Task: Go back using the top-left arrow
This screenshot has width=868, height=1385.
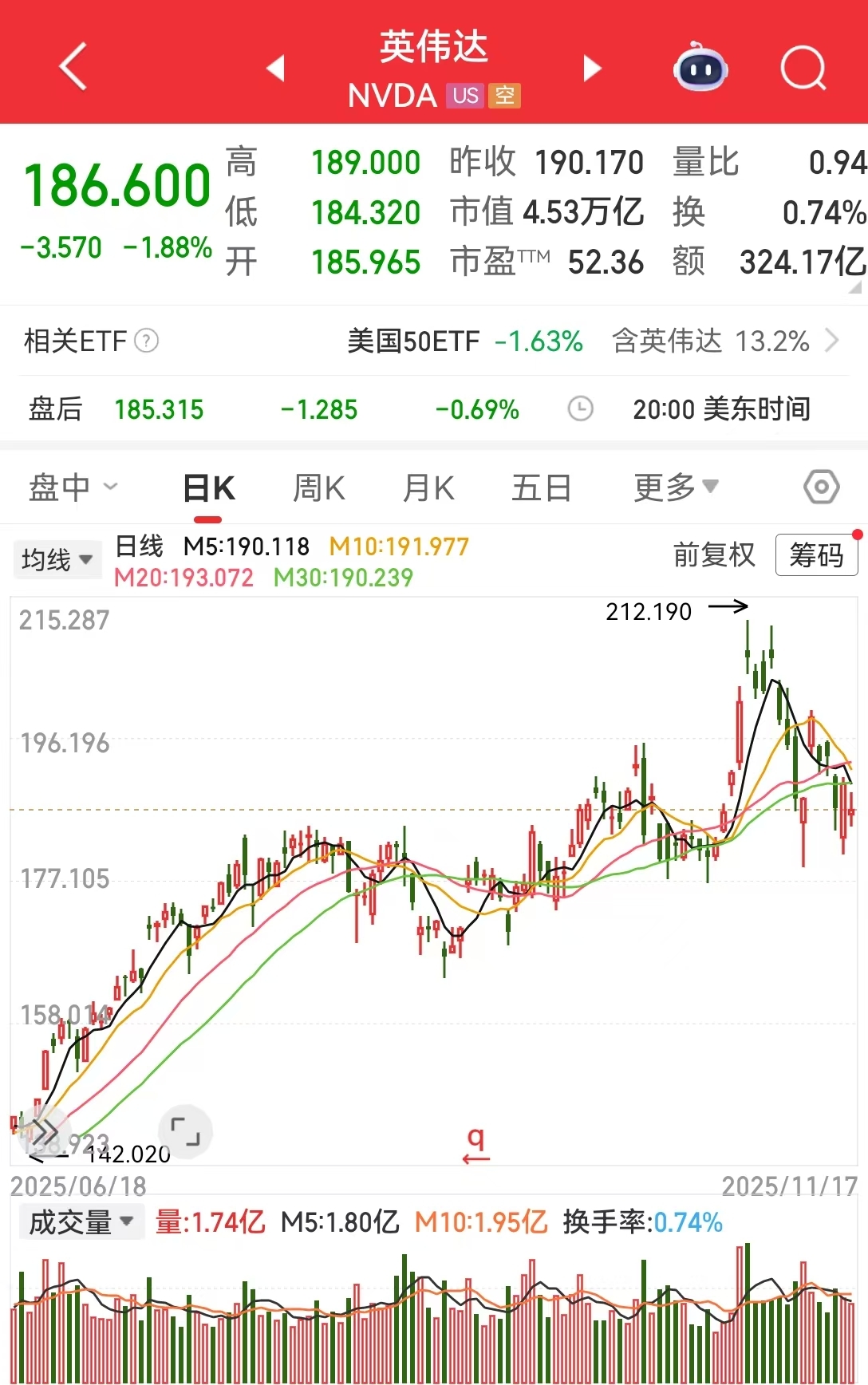Action: click(x=73, y=67)
